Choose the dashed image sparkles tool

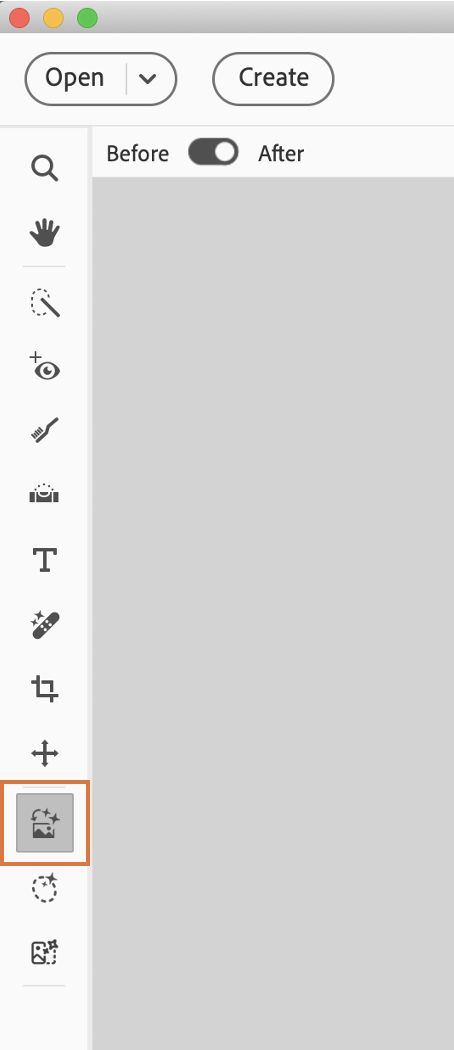(45, 952)
